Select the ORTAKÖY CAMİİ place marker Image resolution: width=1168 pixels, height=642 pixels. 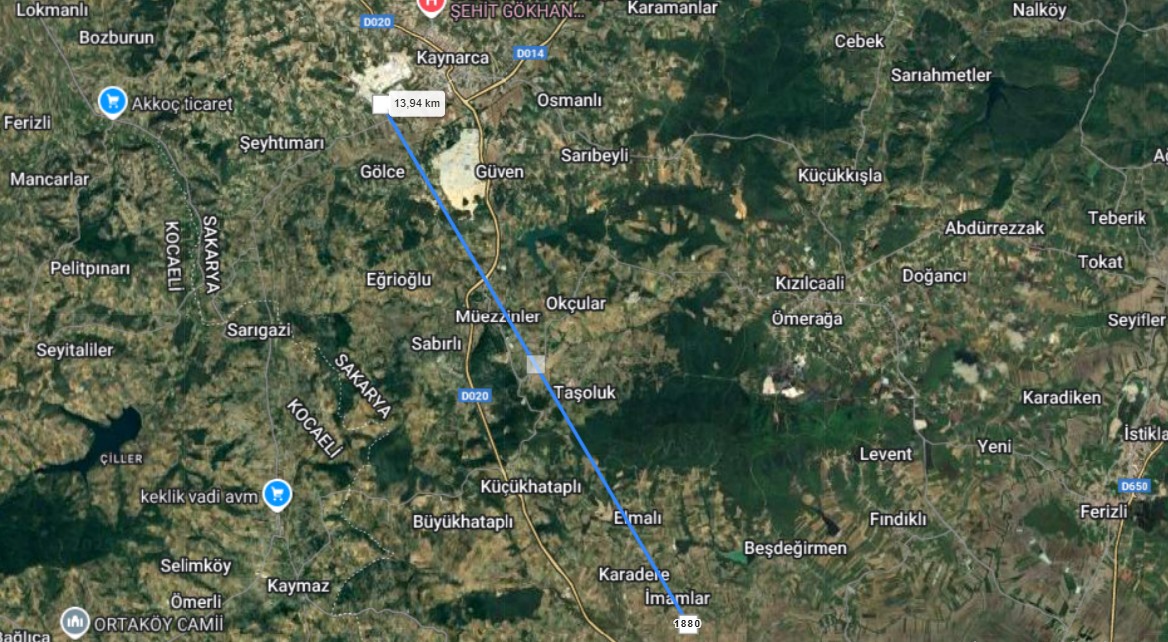coord(74,622)
